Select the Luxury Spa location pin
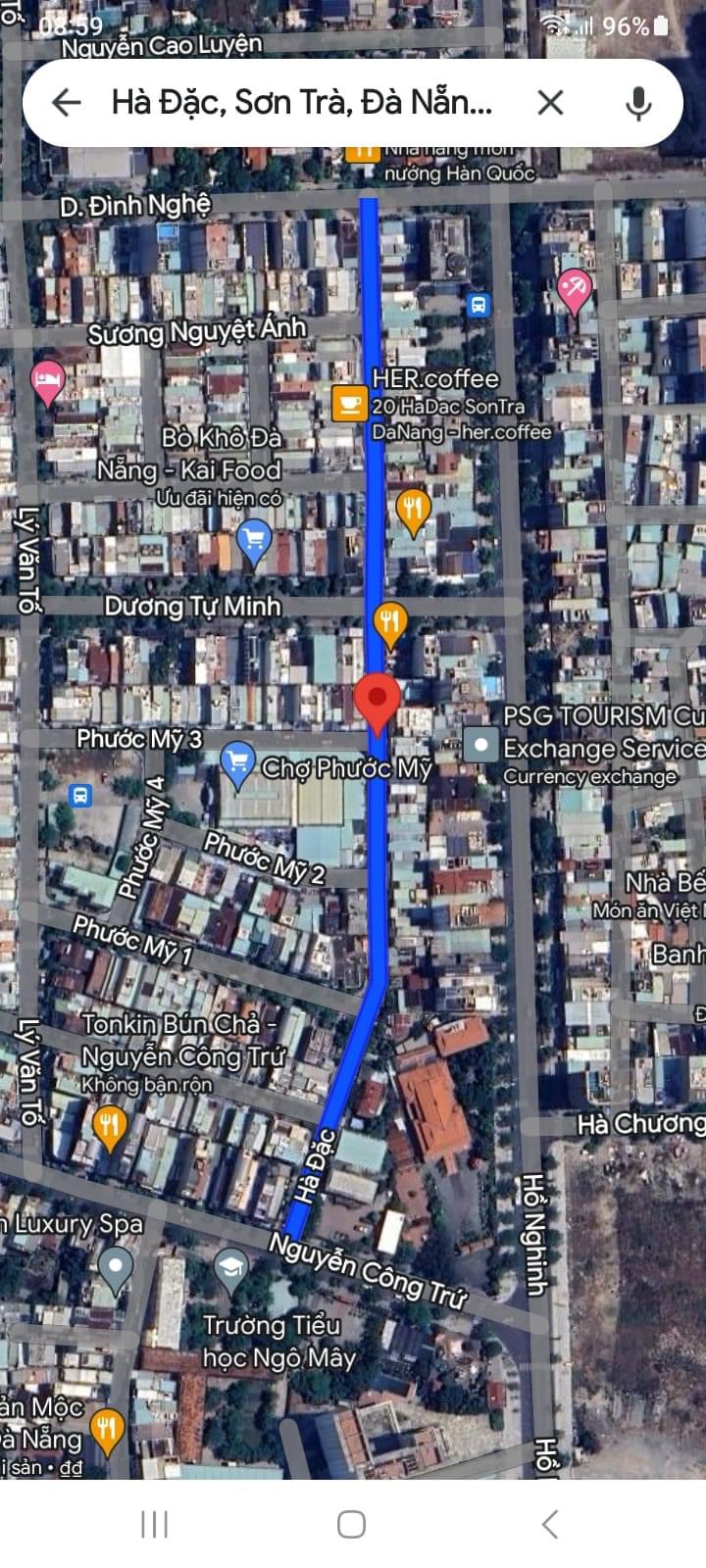706x1568 pixels. coord(116,1269)
